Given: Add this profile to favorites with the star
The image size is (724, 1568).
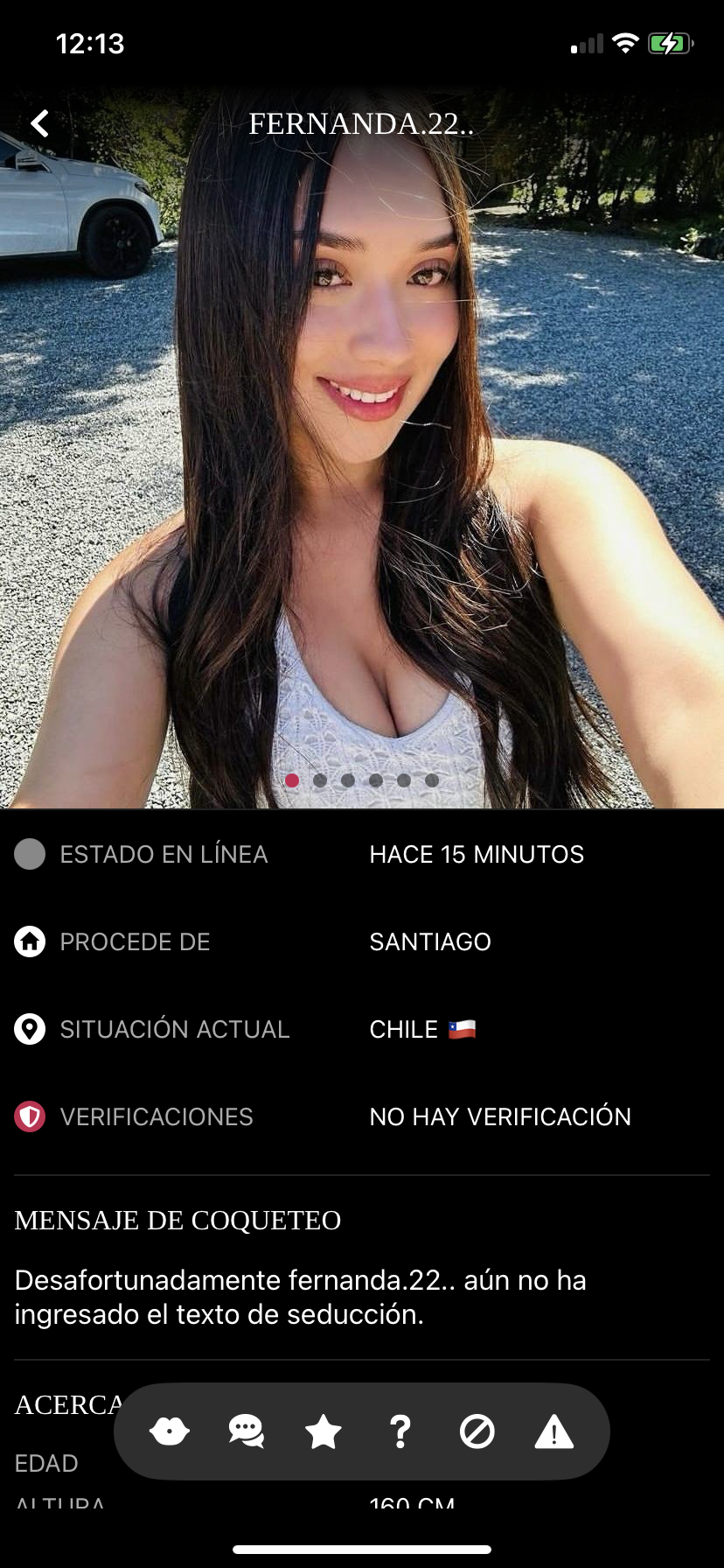Looking at the screenshot, I should tap(323, 1431).
